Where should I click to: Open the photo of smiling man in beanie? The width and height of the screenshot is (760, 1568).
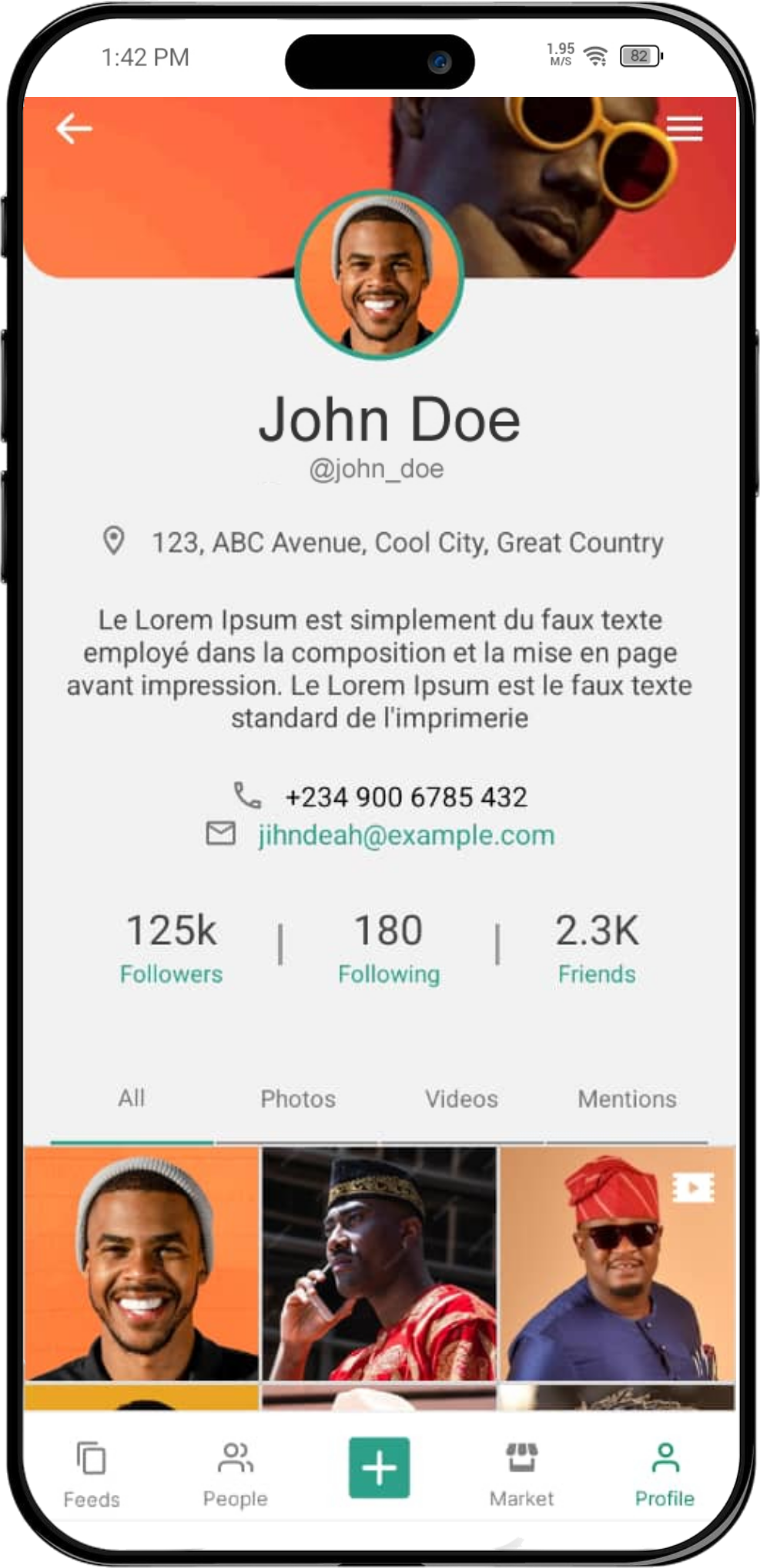pos(142,1263)
